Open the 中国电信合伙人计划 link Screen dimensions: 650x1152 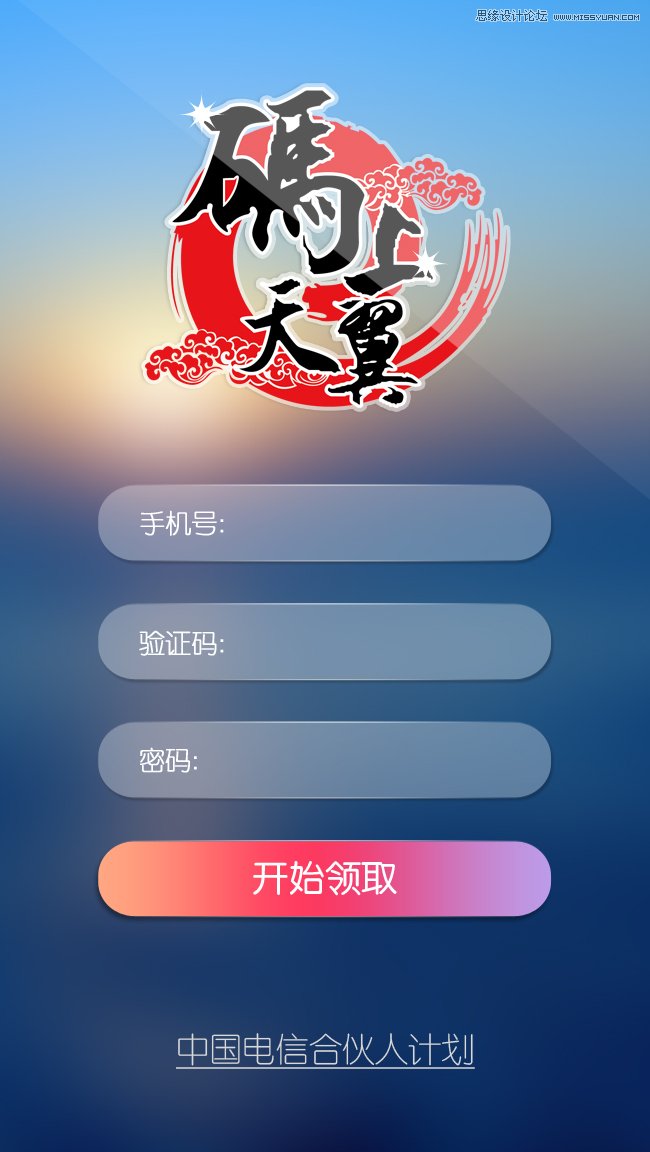click(325, 1050)
